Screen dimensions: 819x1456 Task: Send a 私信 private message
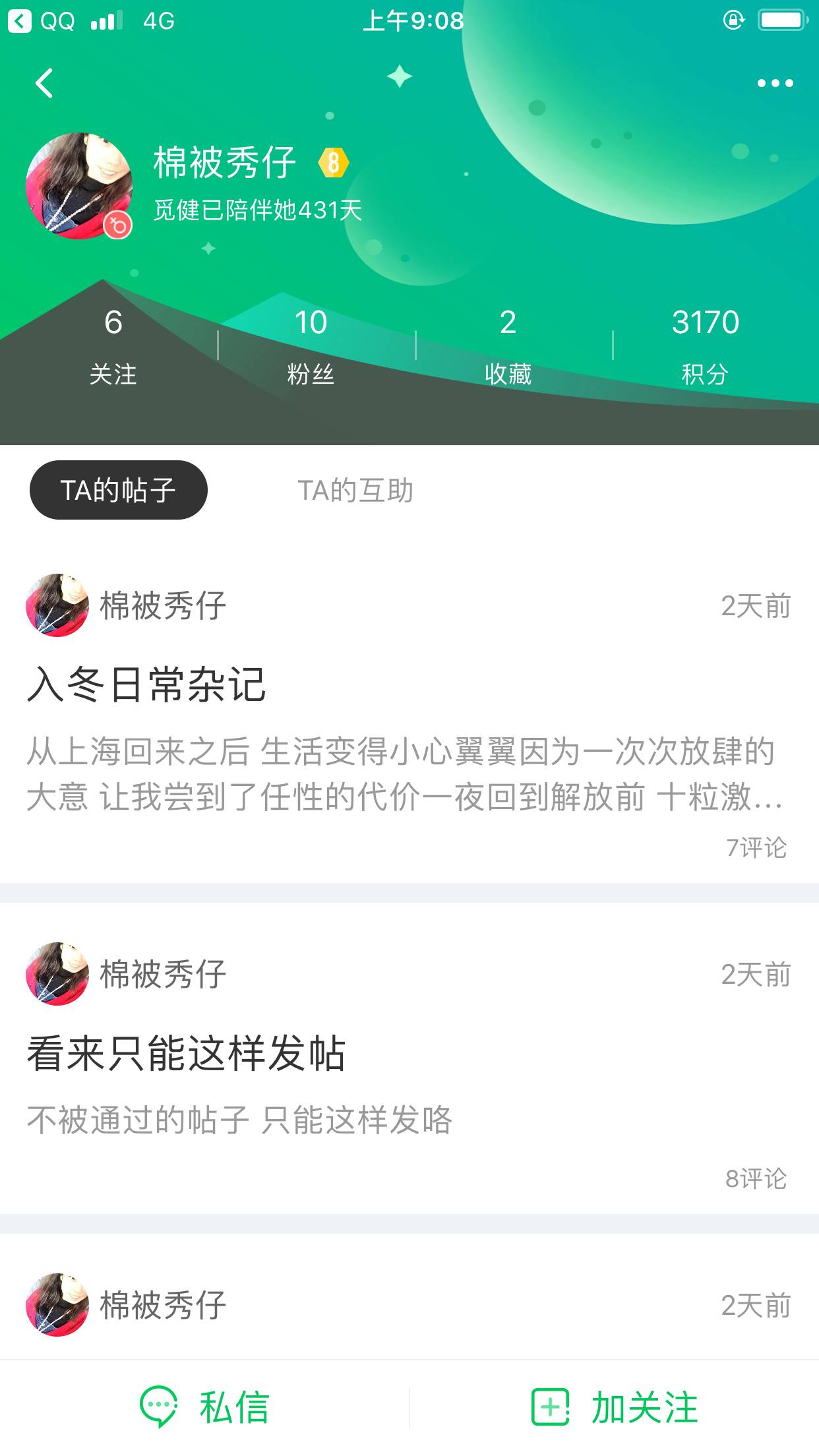[x=204, y=1407]
